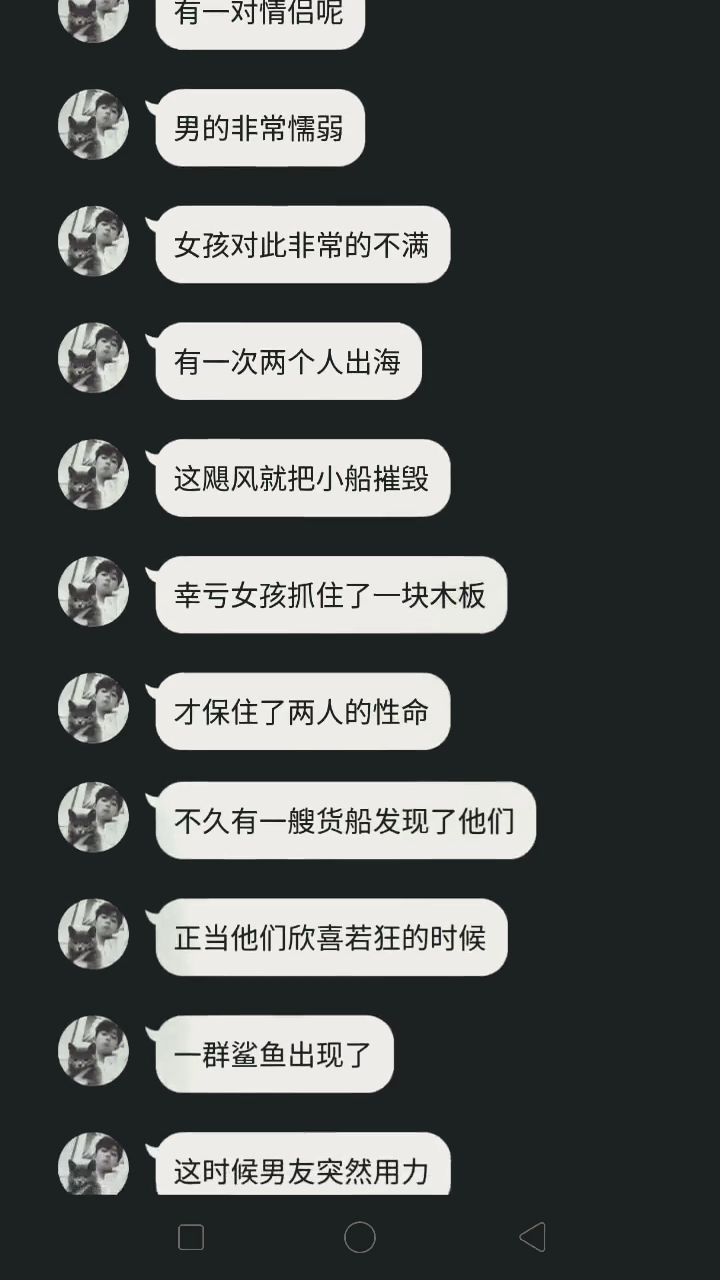Open recent apps with the square button
This screenshot has height=1280, width=720.
point(191,1237)
